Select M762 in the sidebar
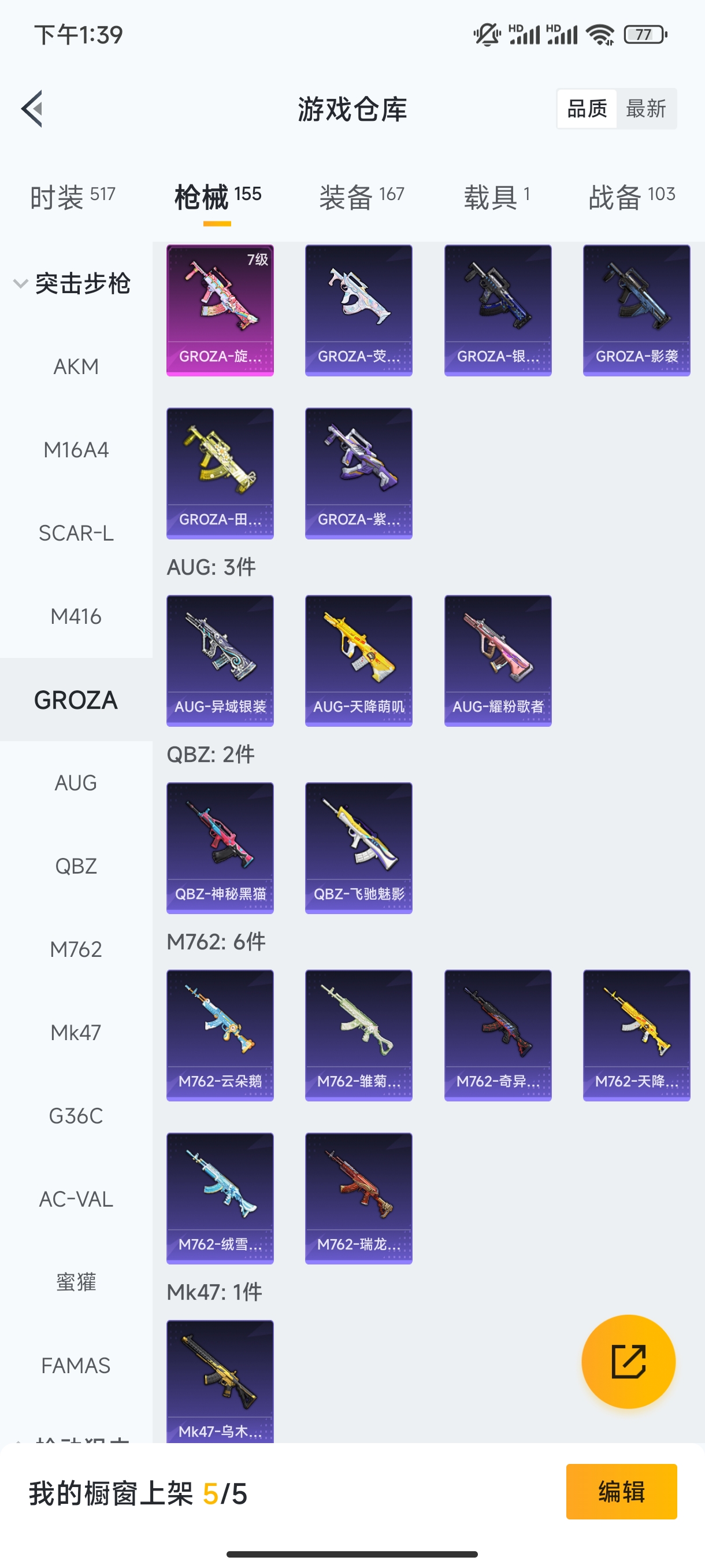The width and height of the screenshot is (705, 1568). (76, 949)
